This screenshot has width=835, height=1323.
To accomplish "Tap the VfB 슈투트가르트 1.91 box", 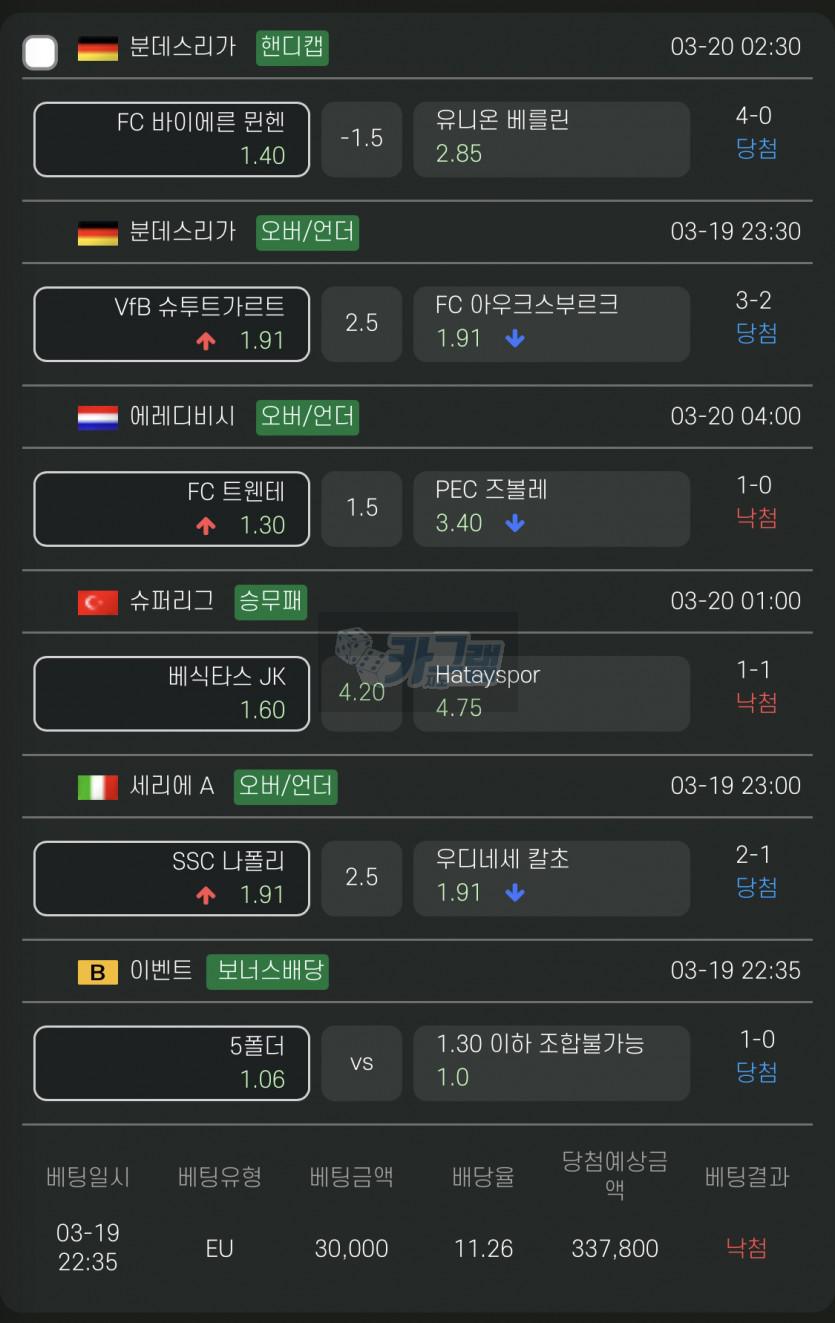I will [171, 324].
